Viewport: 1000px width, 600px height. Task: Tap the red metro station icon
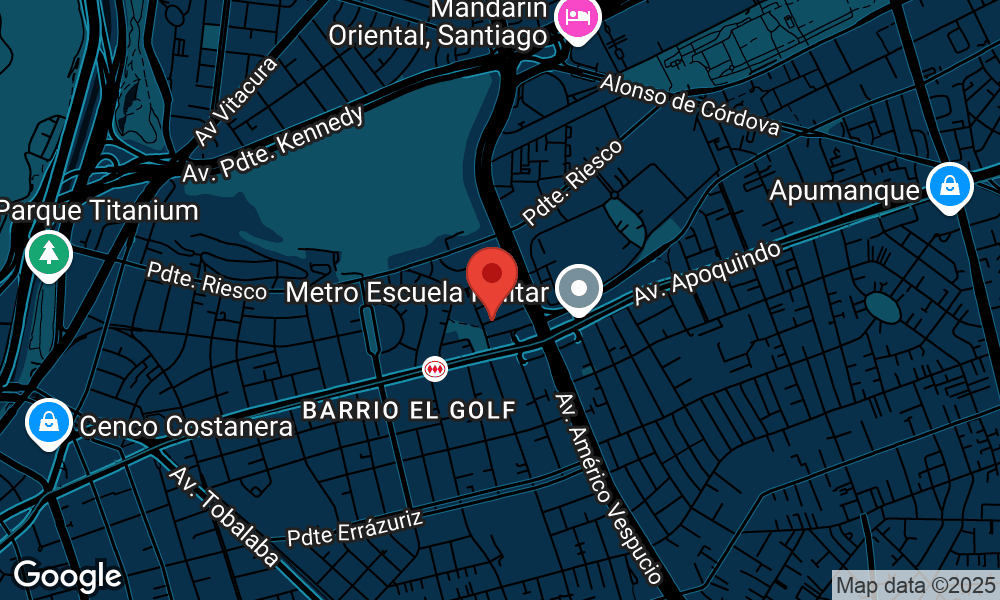point(434,369)
